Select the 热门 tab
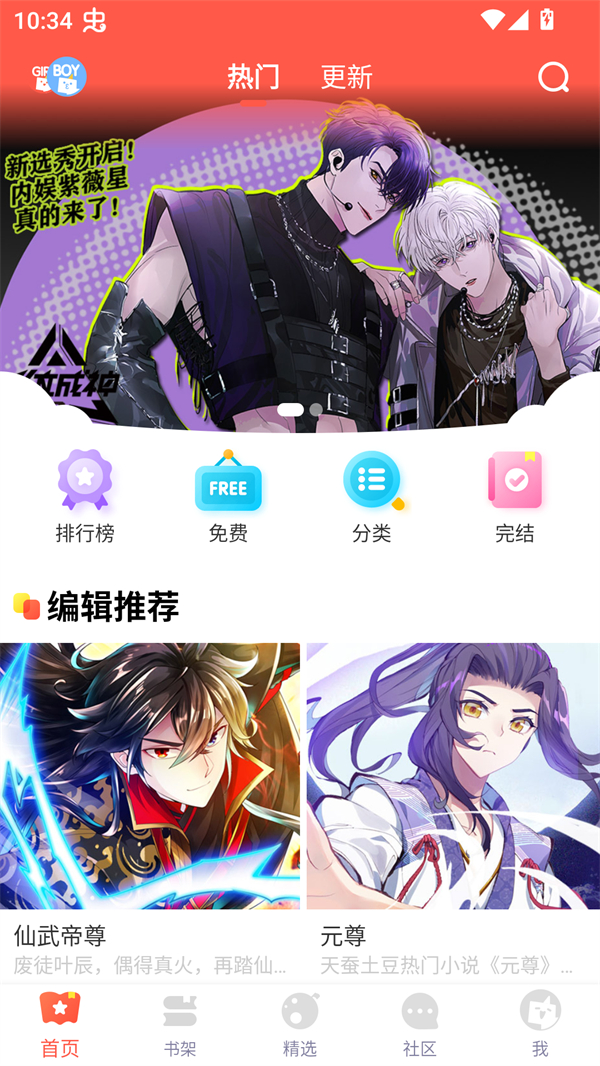This screenshot has height=1066, width=600. [x=253, y=77]
